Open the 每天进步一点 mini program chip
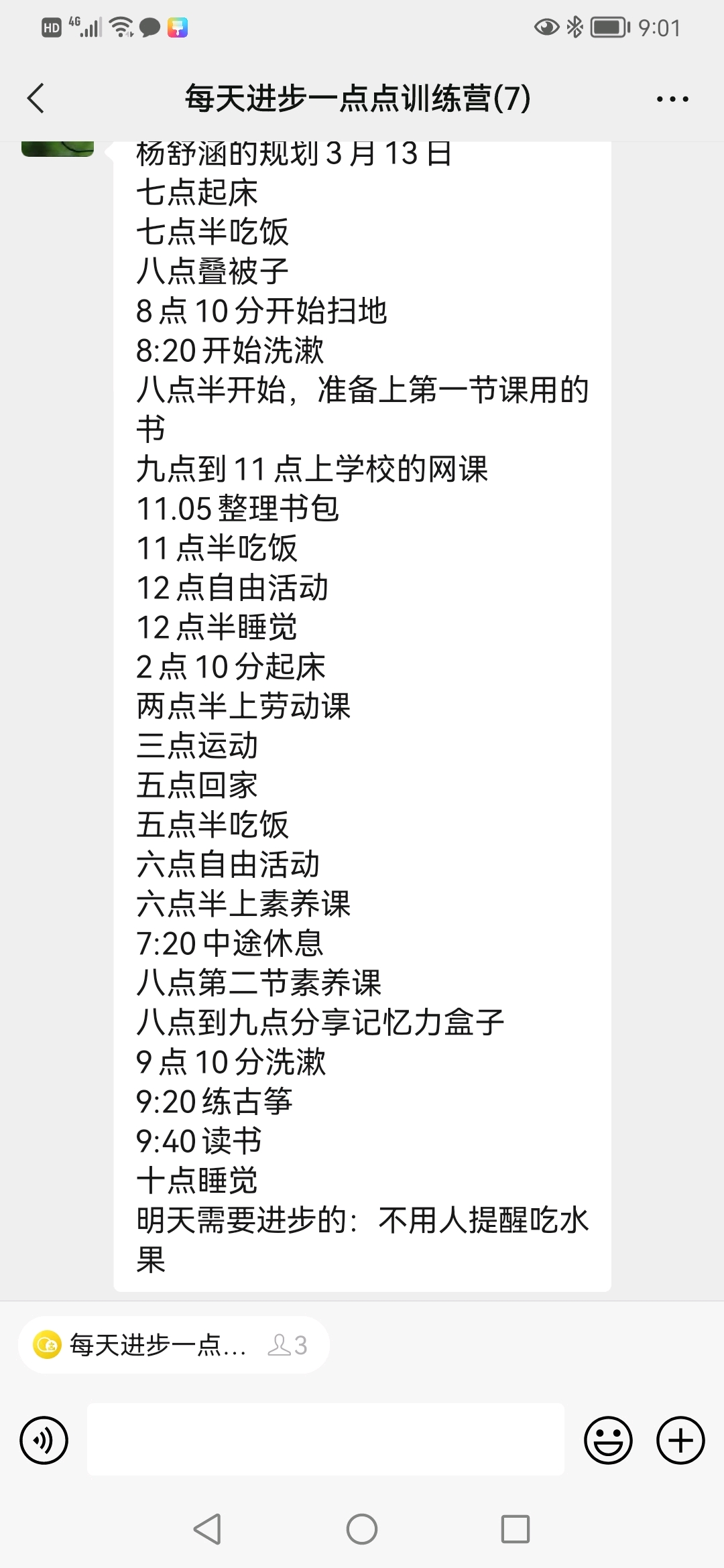Screen dimensions: 724x1568 pyautogui.click(x=174, y=1345)
